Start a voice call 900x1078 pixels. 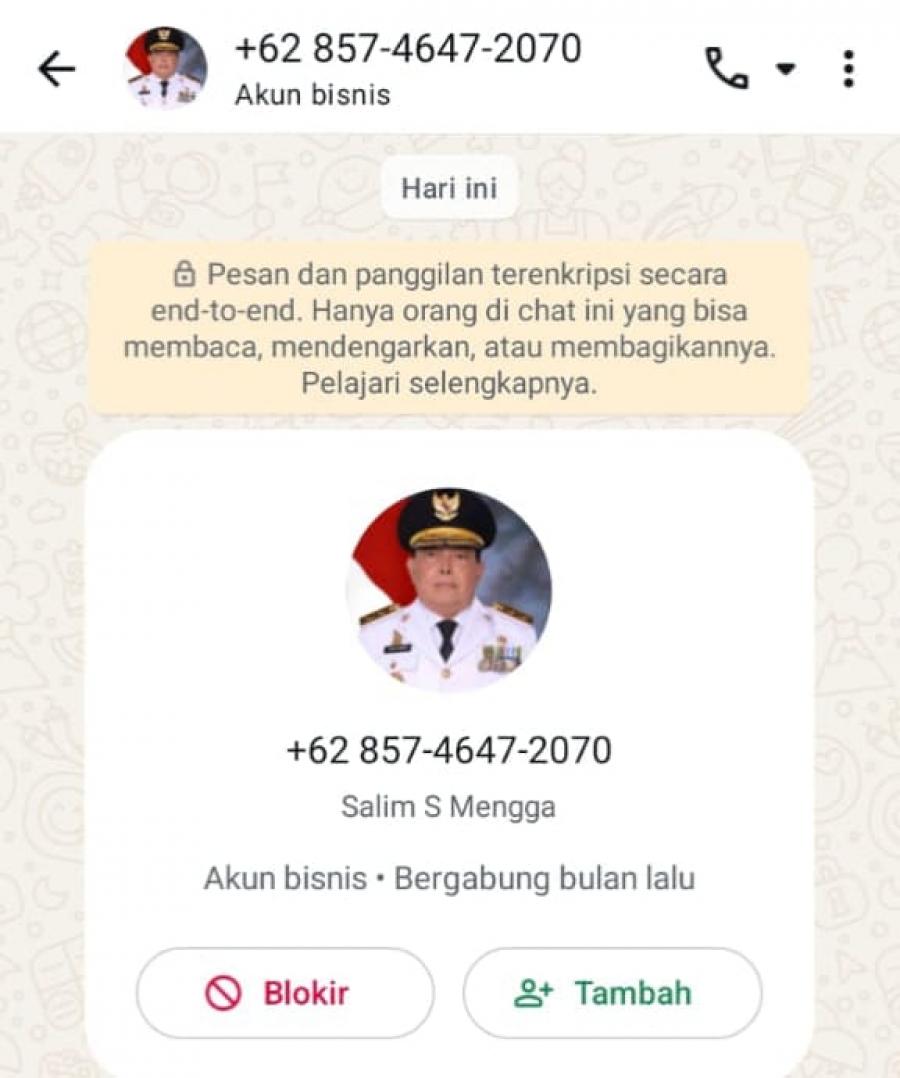[727, 69]
